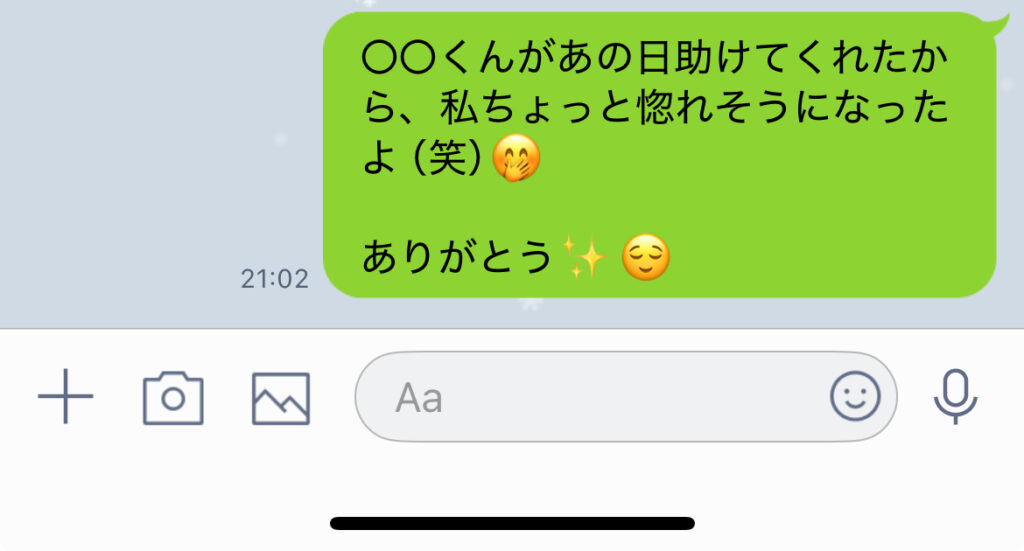The width and height of the screenshot is (1024, 551).
Task: Tap the Aa message input field
Action: tap(590, 397)
